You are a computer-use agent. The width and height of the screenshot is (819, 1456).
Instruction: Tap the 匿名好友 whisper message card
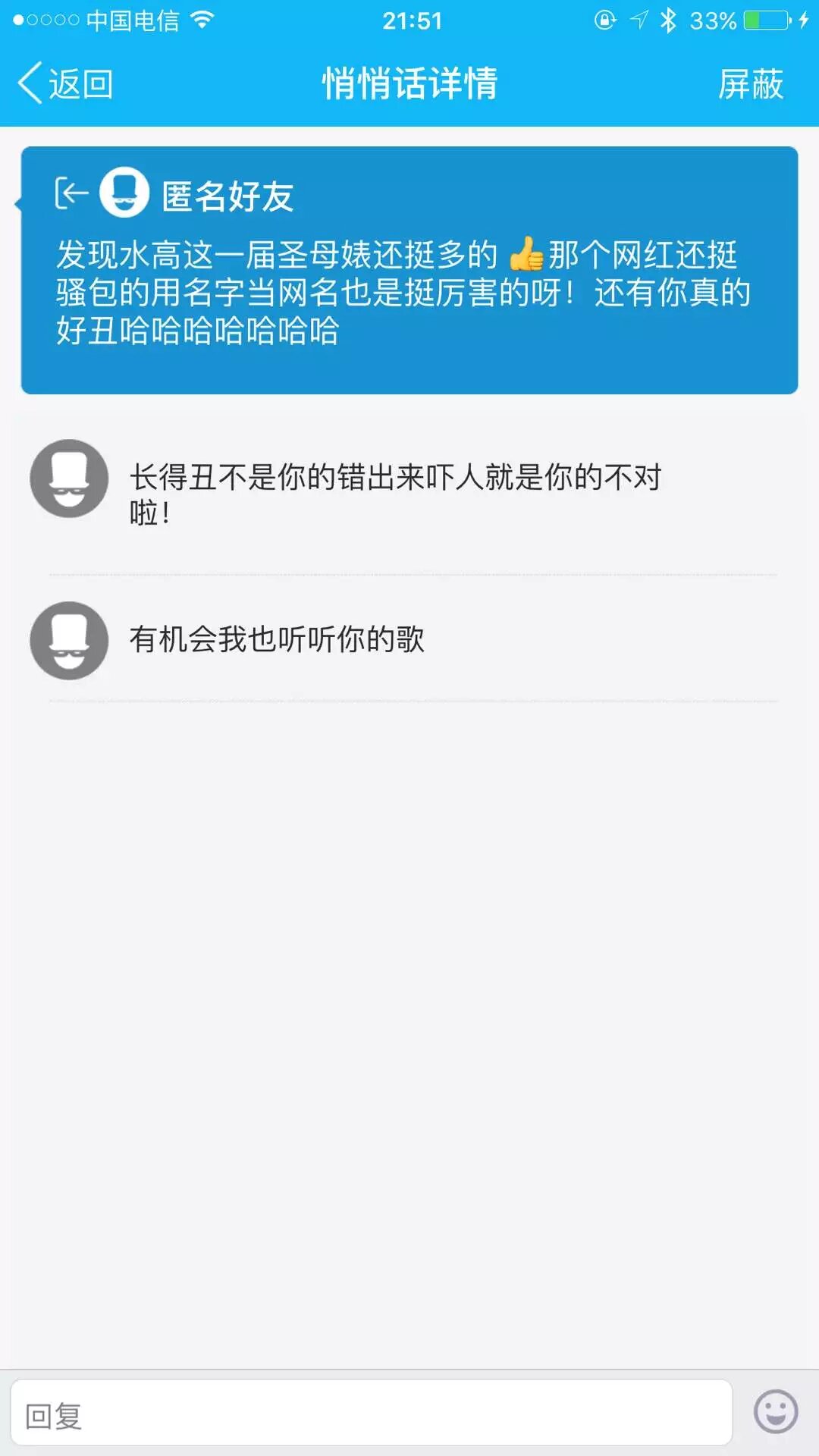click(x=409, y=271)
